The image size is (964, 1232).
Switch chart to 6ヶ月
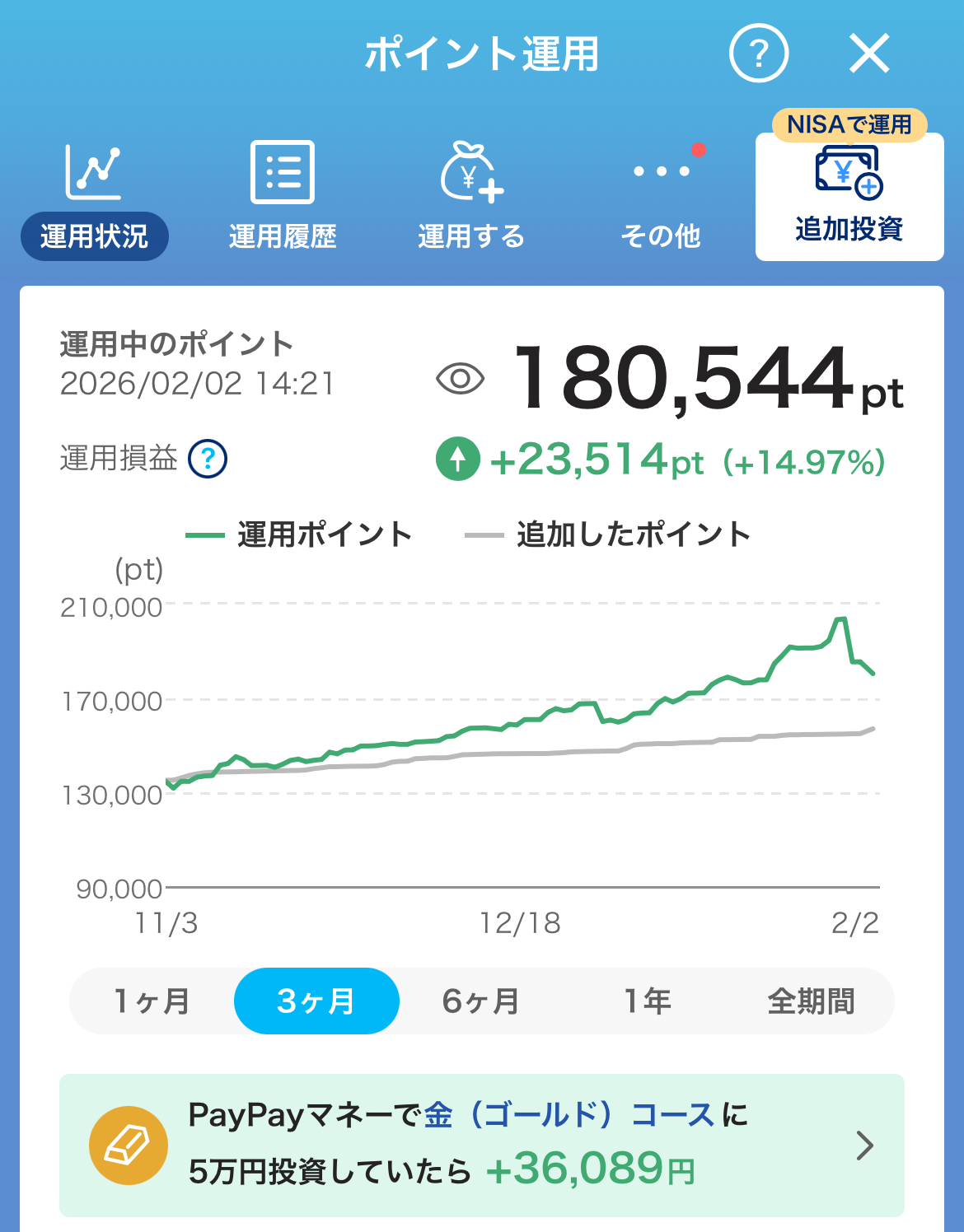click(x=481, y=1001)
